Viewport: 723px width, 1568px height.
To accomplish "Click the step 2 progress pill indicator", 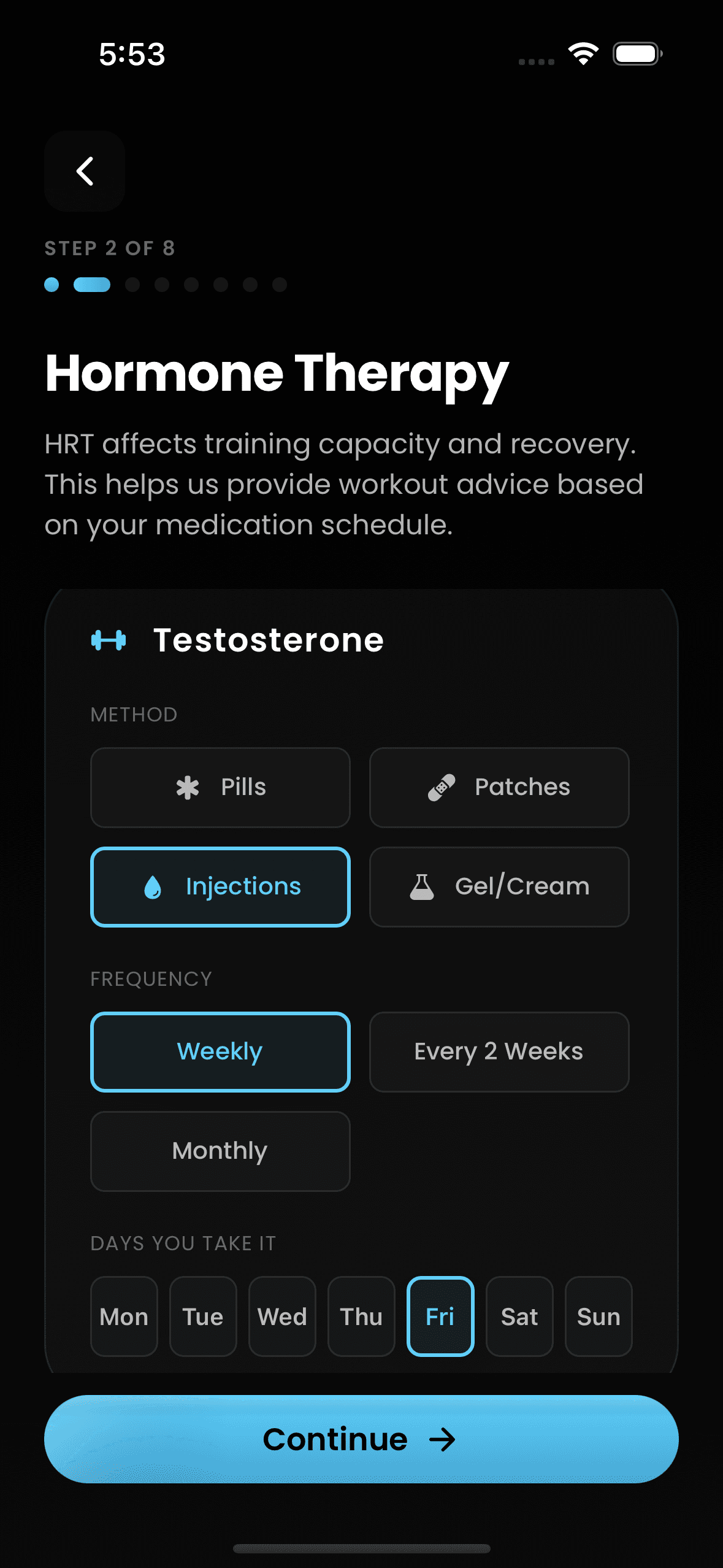I will coord(92,284).
